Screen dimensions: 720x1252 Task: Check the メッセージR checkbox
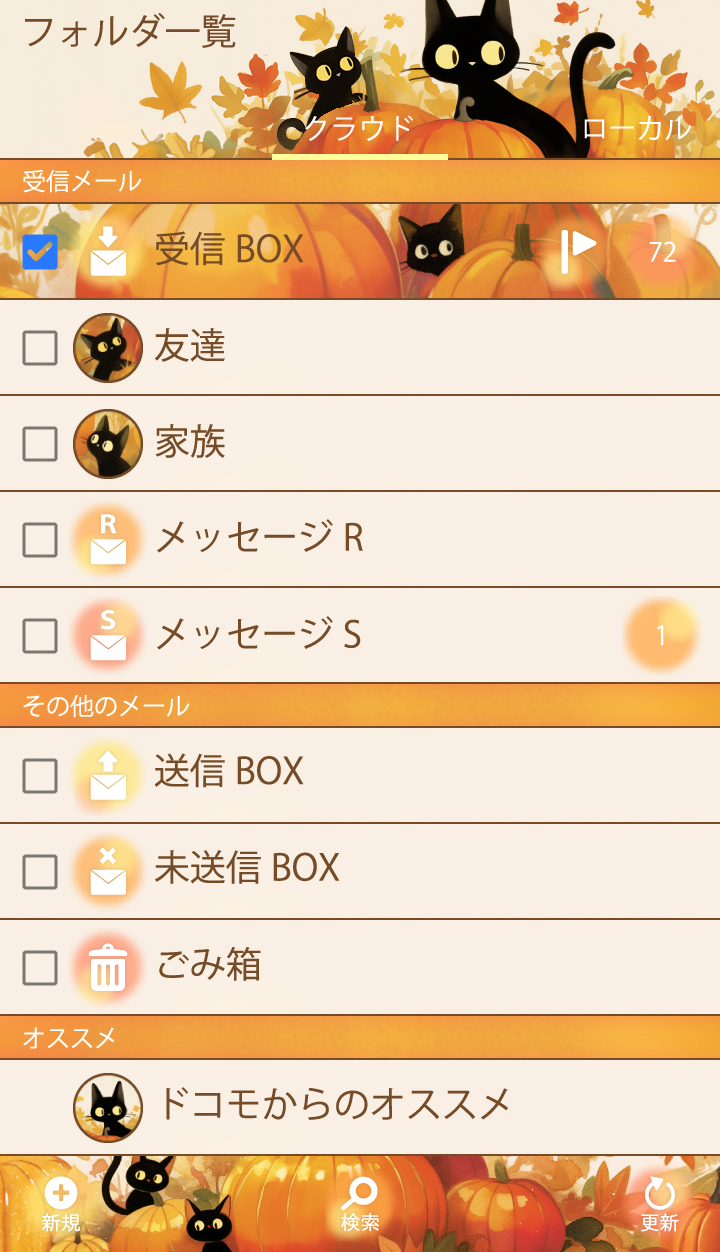(x=40, y=540)
